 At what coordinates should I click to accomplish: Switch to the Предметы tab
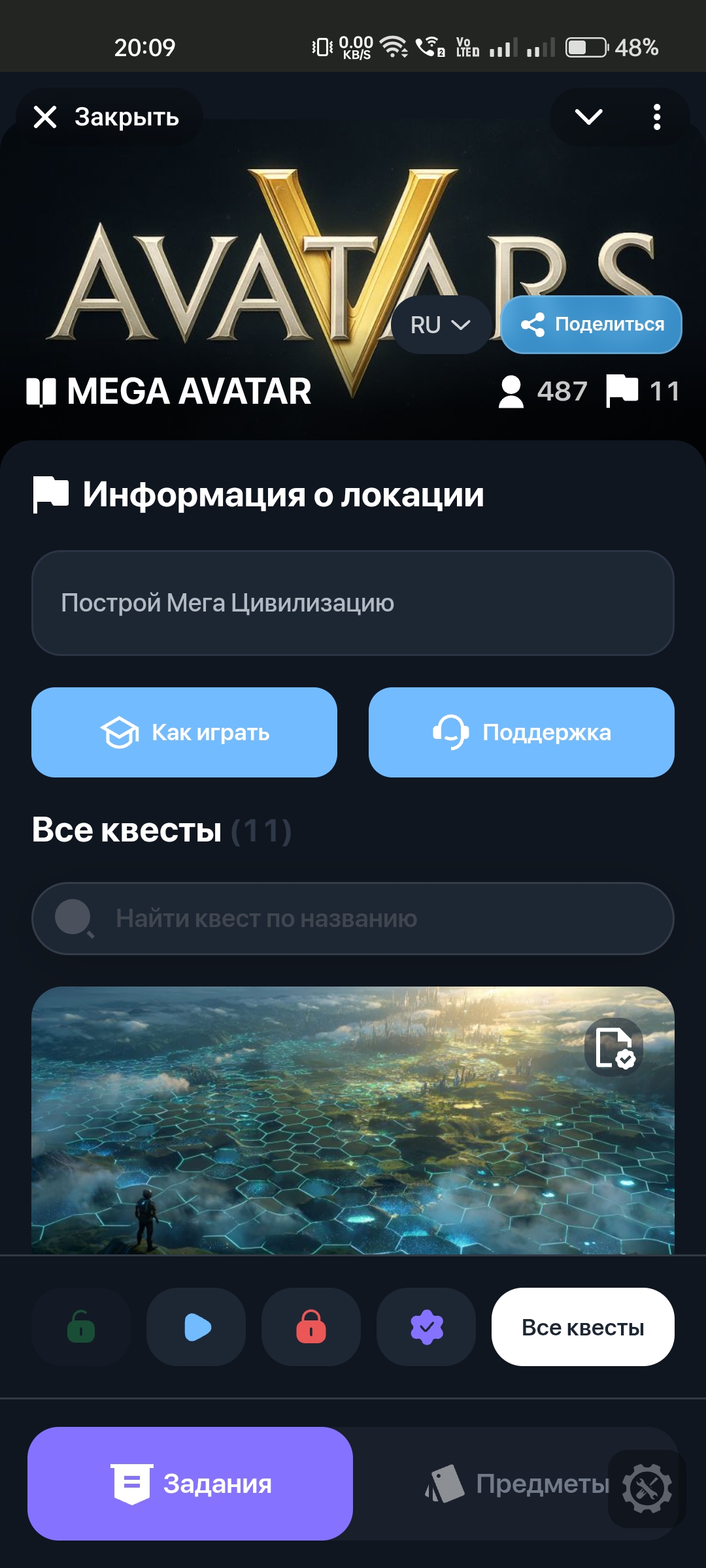(x=516, y=1484)
